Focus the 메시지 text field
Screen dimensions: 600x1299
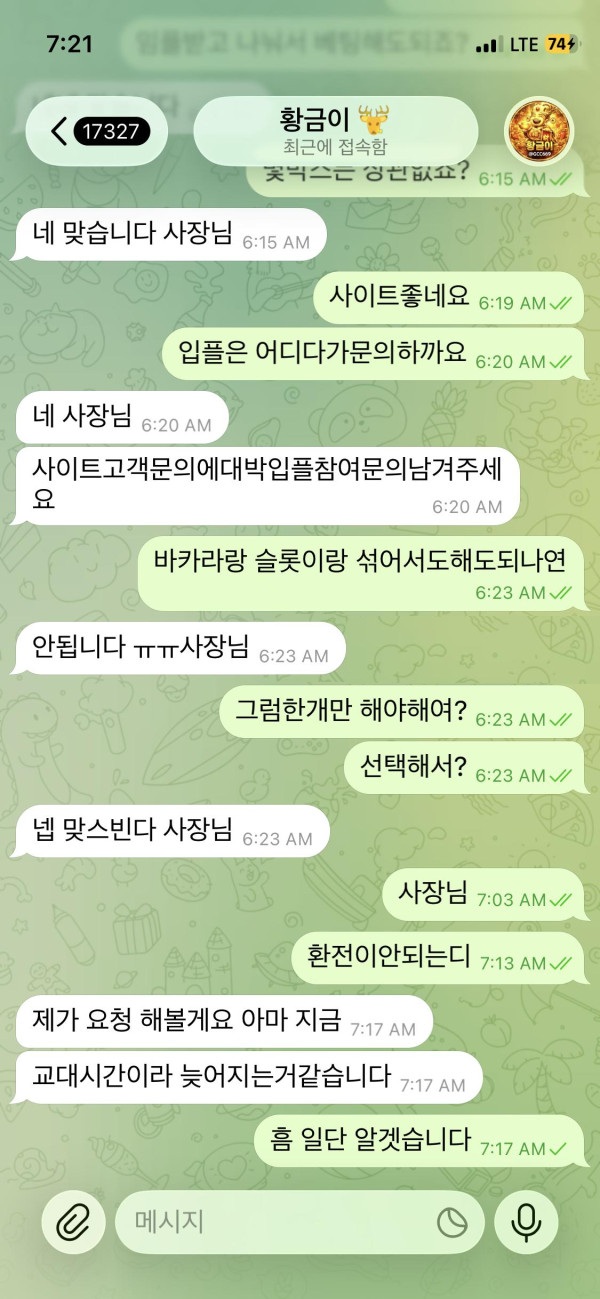(270, 1222)
